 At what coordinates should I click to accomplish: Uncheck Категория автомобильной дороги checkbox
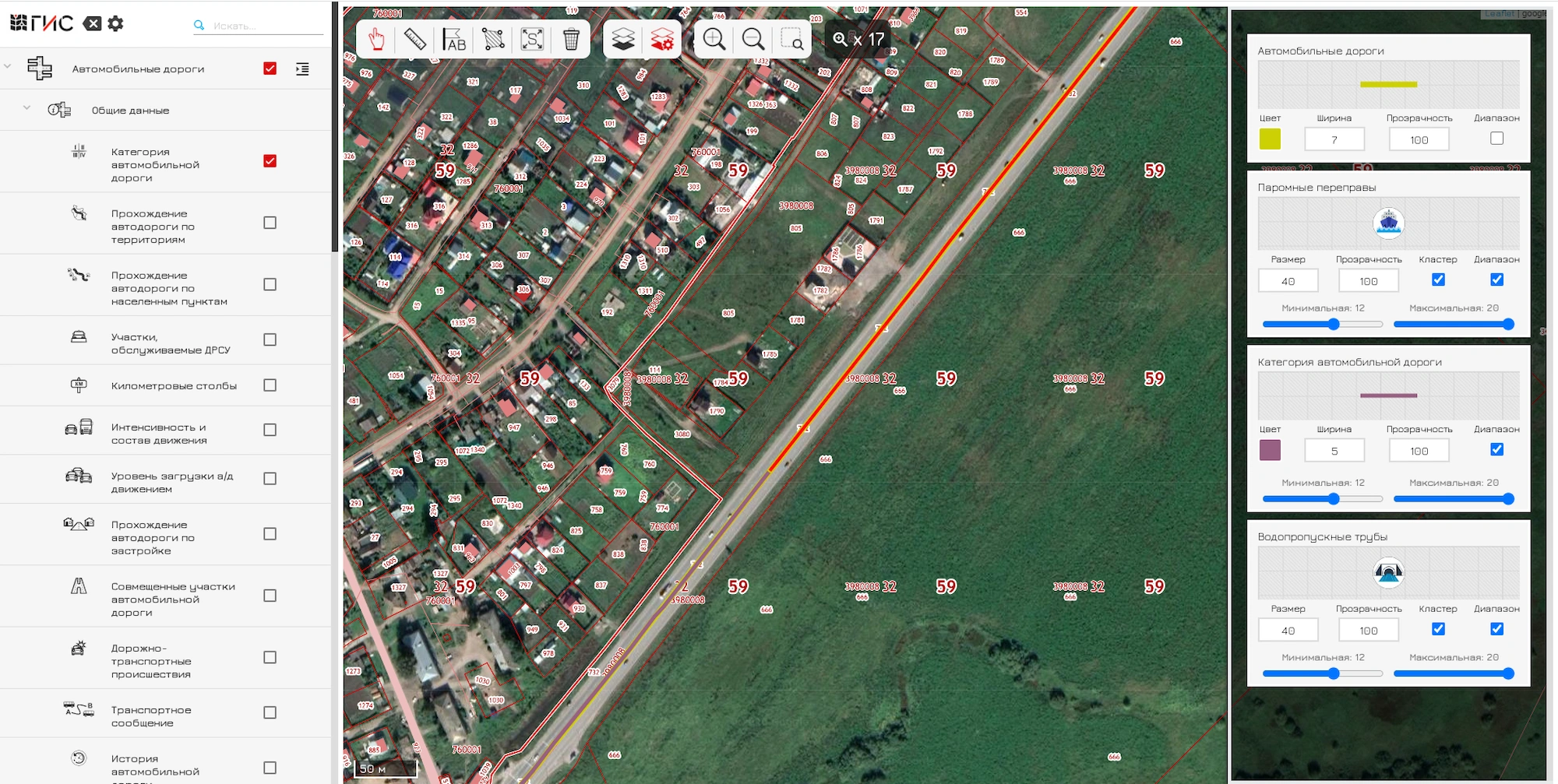click(x=270, y=161)
